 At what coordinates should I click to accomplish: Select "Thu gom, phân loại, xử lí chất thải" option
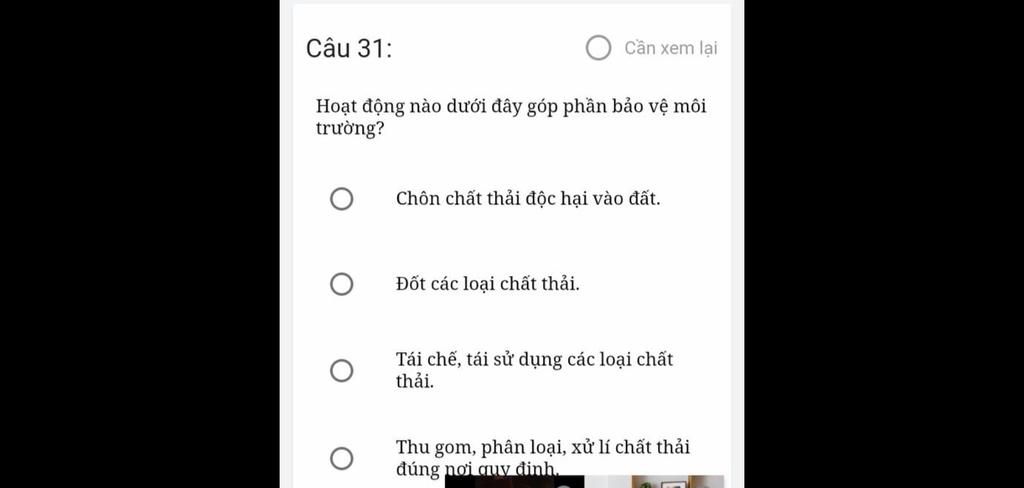pos(342,458)
